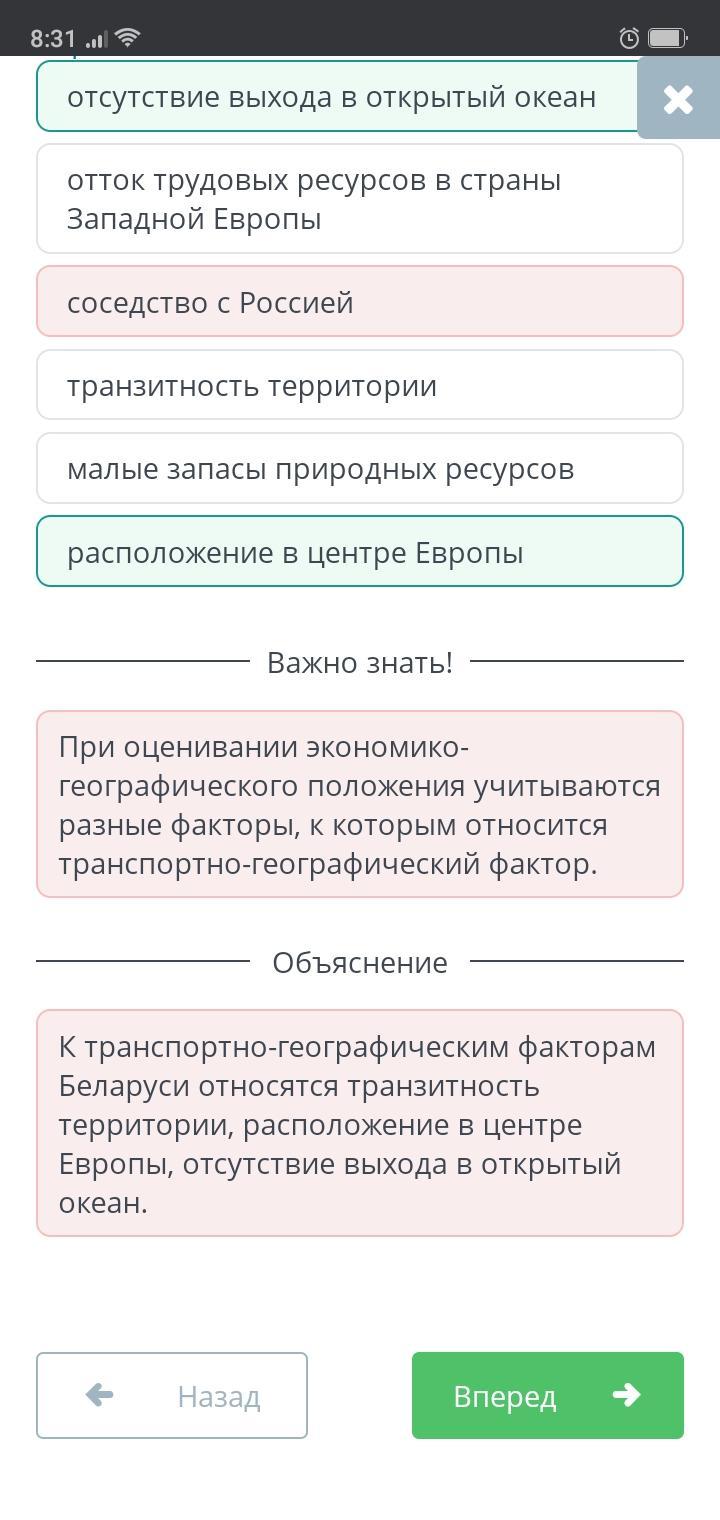The width and height of the screenshot is (720, 1520).
Task: Continue with the Вперед button
Action: pyautogui.click(x=548, y=1395)
